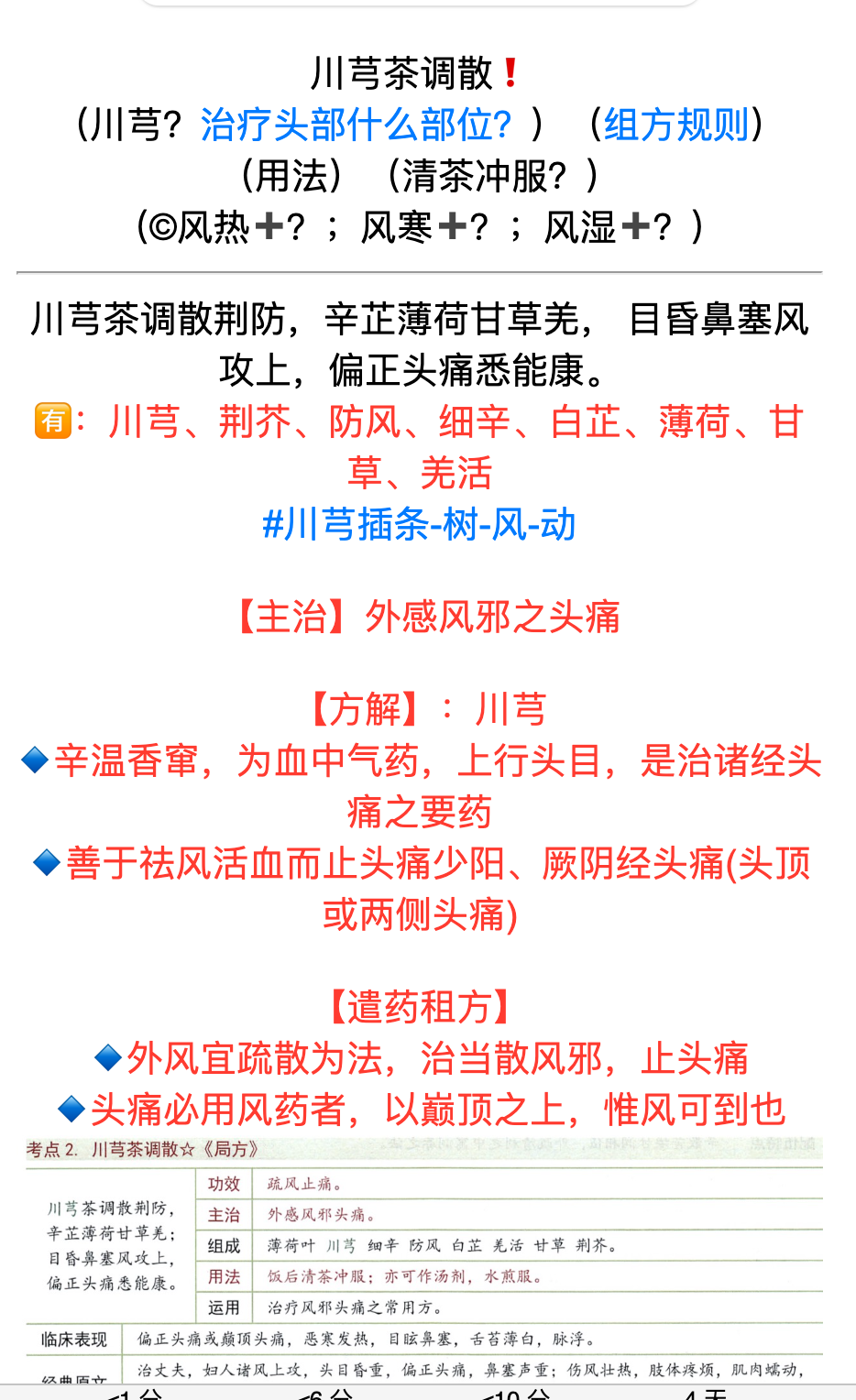Image resolution: width=856 pixels, height=1400 pixels.
Task: Open the #川芎插条-树-风-动 tag
Action: (x=419, y=525)
